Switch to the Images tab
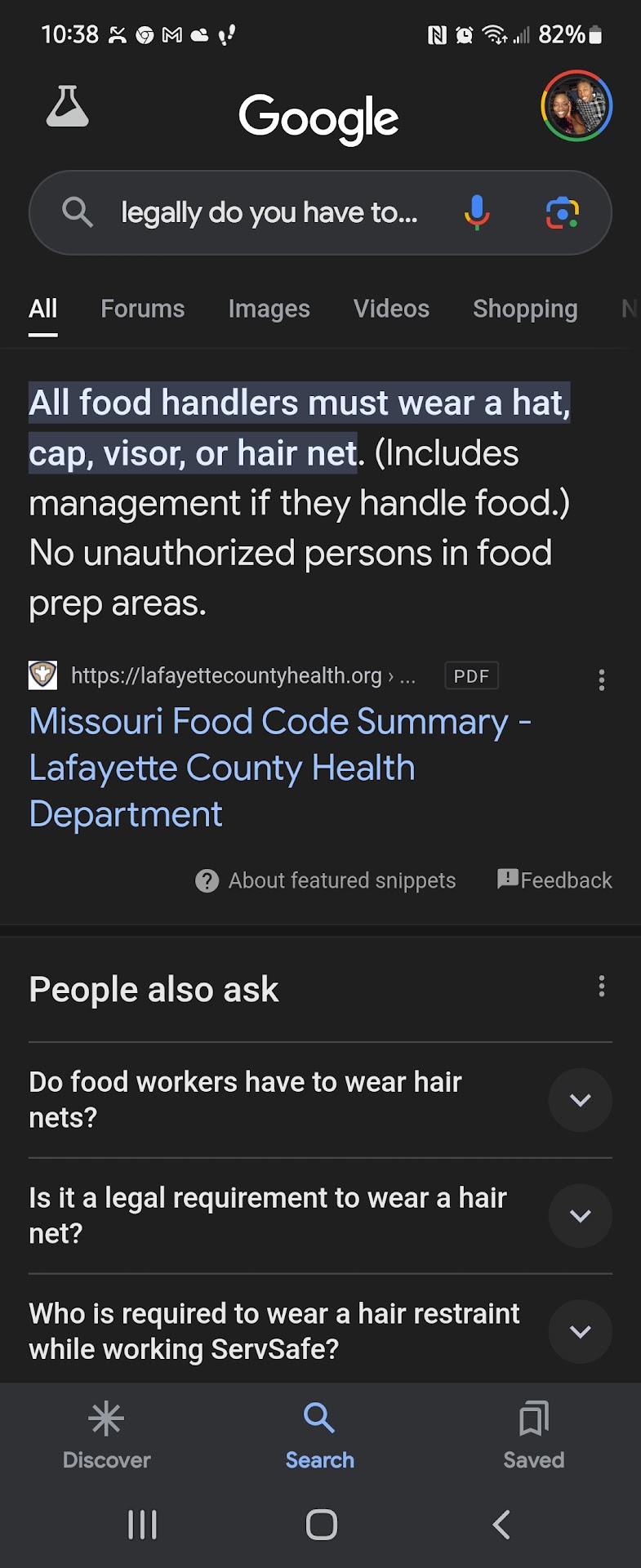 (x=269, y=309)
